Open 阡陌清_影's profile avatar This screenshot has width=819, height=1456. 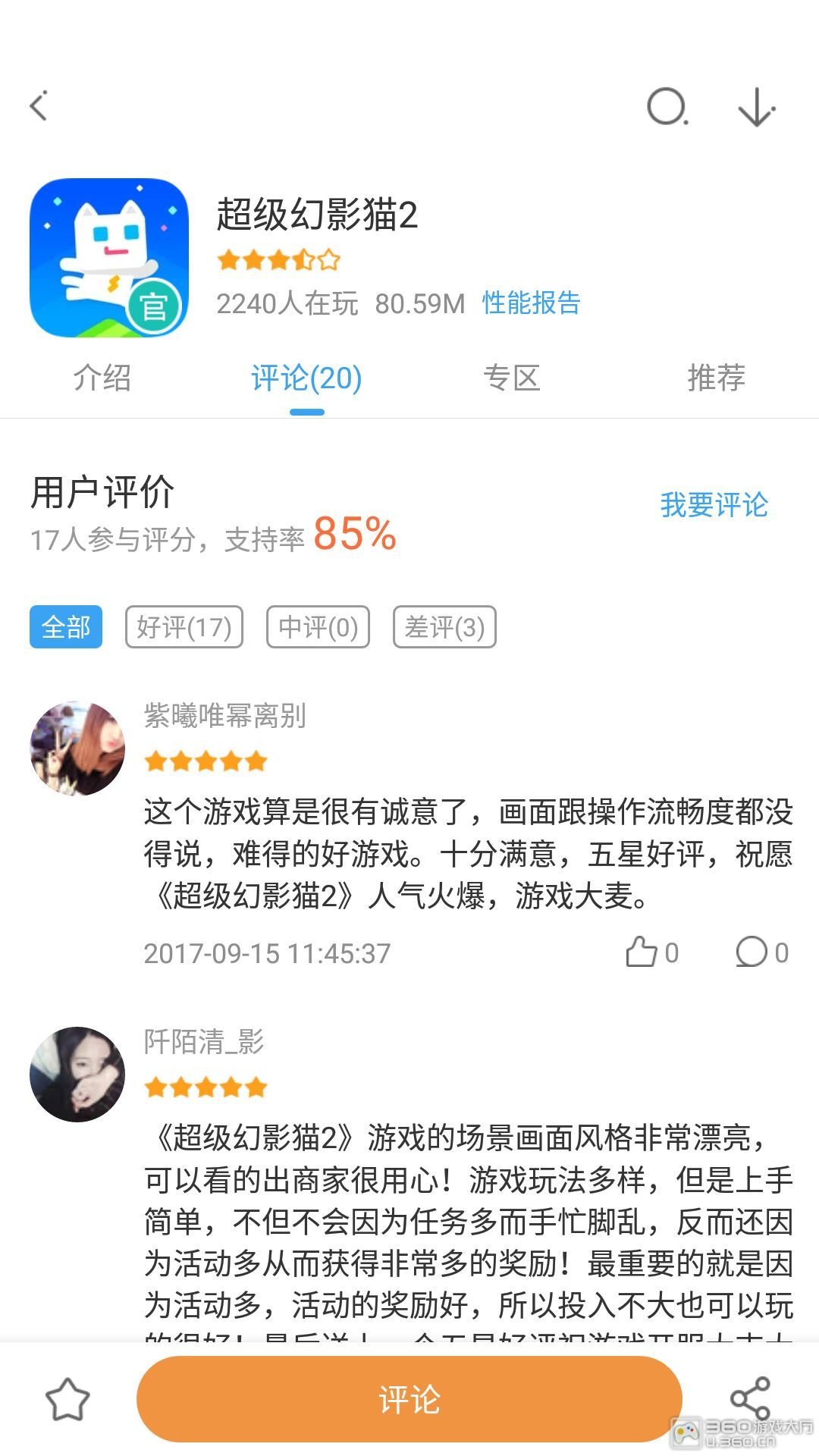77,1074
